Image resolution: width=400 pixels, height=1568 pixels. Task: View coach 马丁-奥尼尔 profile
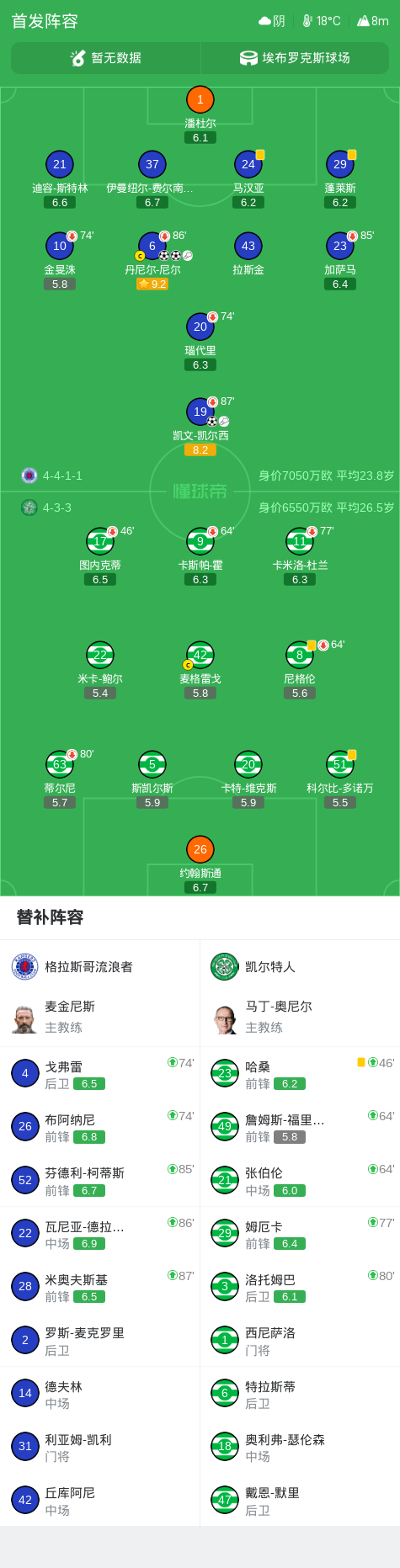point(300,1017)
